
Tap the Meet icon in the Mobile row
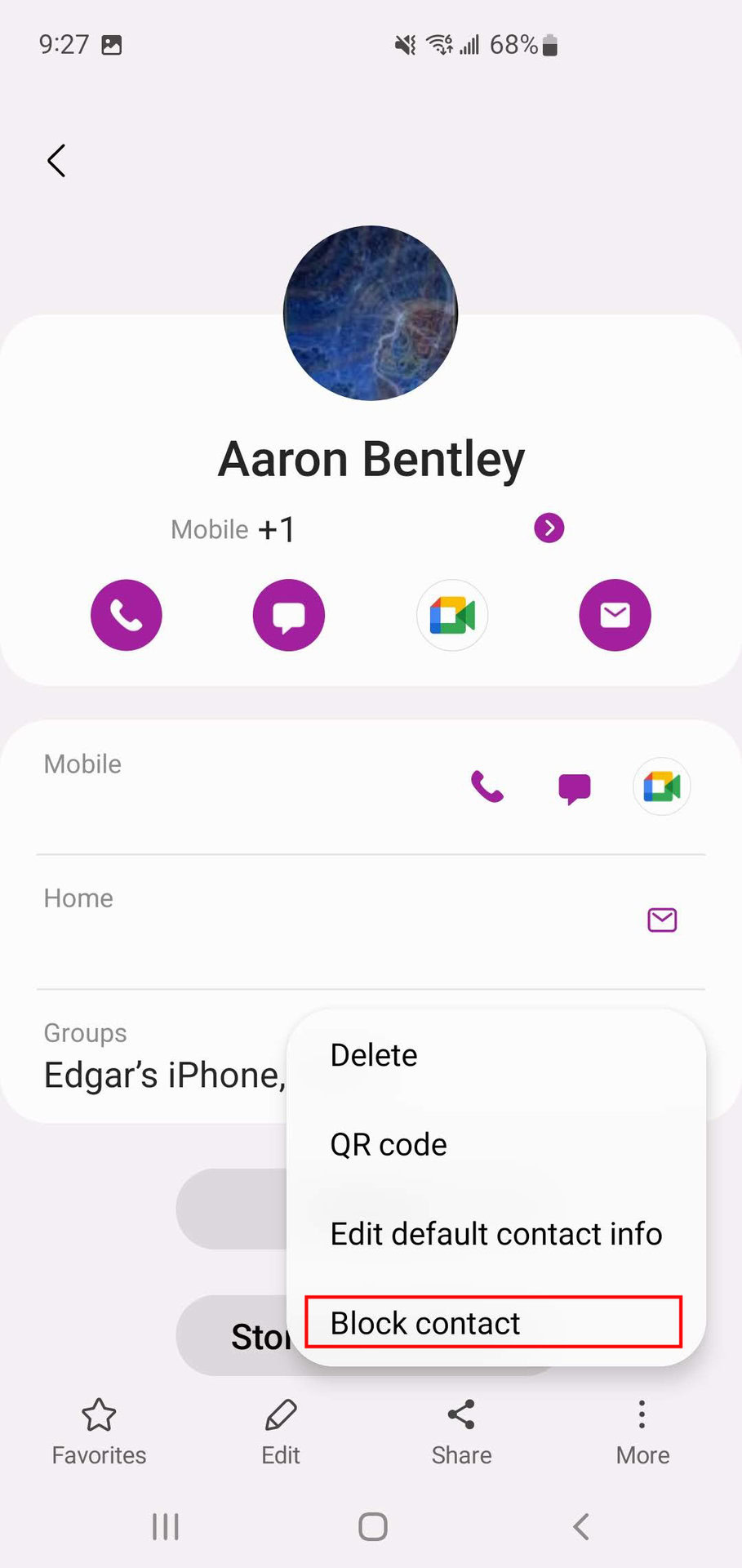(661, 787)
